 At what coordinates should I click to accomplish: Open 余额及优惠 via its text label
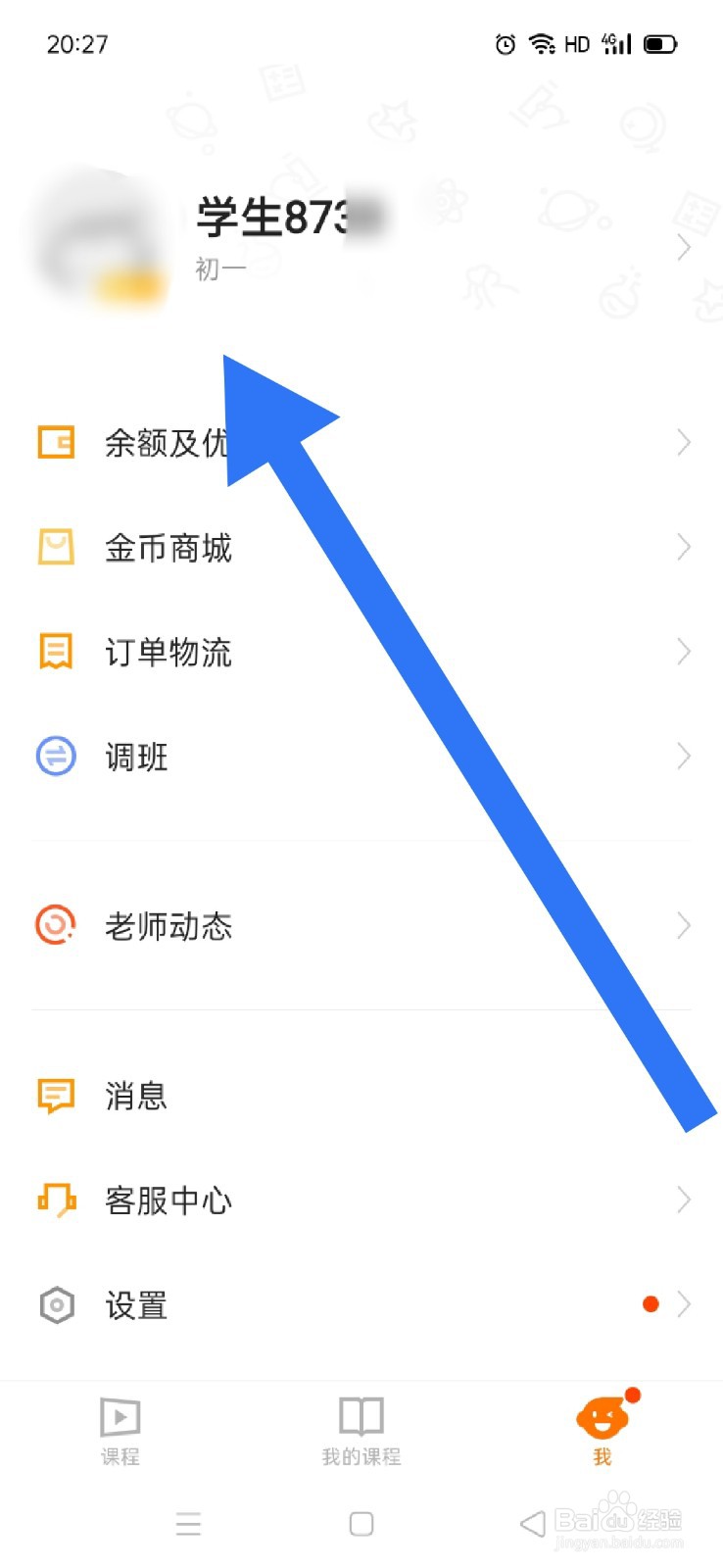[x=167, y=442]
